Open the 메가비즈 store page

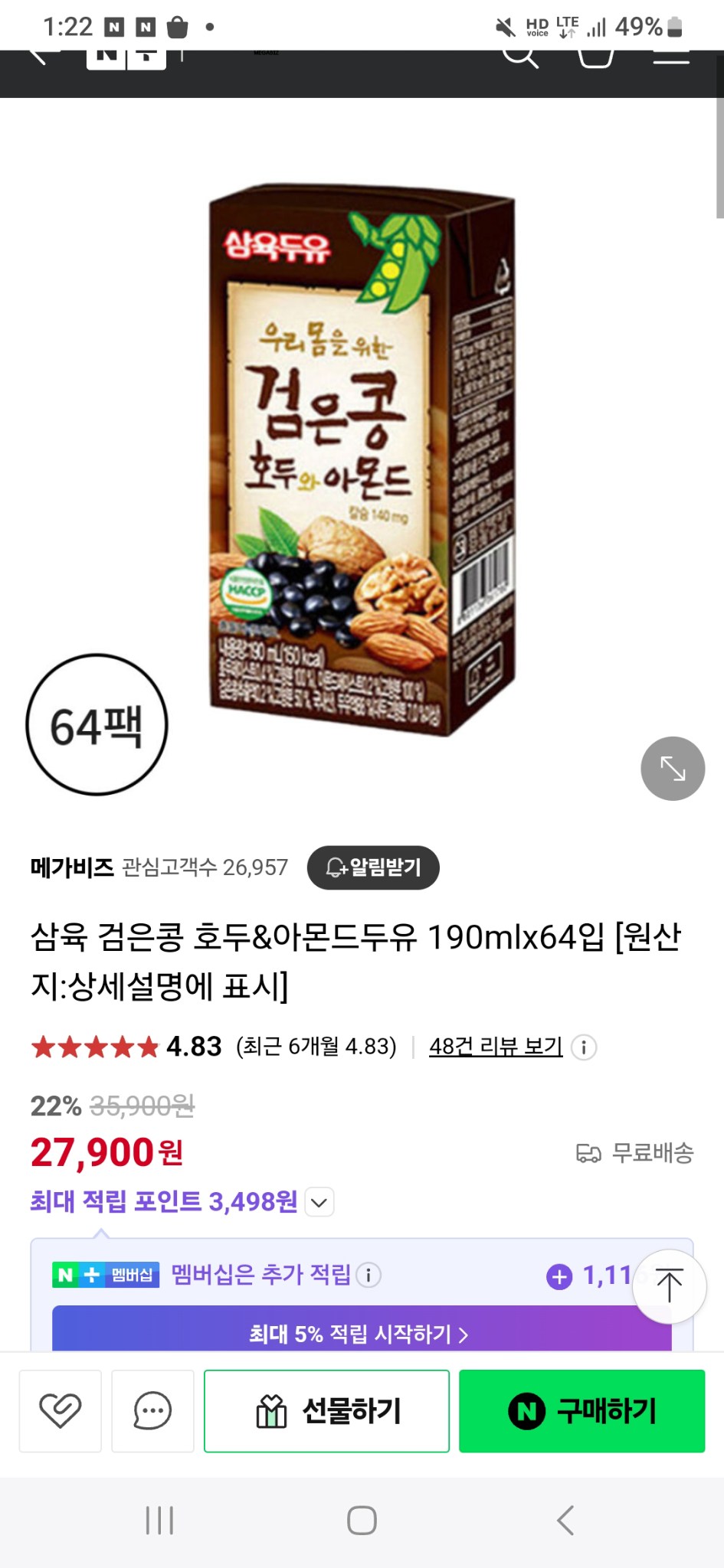coord(72,867)
